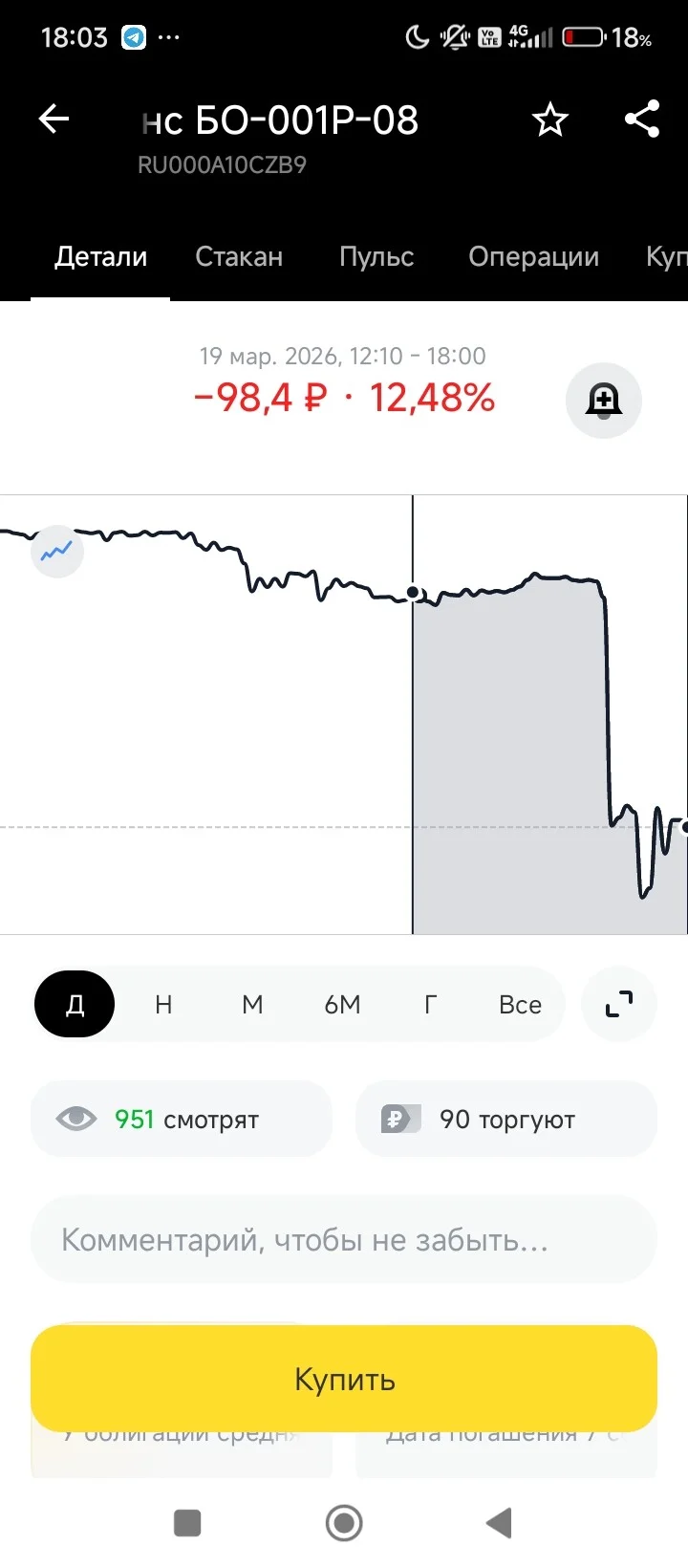Screen dimensions: 688x1568
Task: Share this bond page
Action: (x=642, y=120)
